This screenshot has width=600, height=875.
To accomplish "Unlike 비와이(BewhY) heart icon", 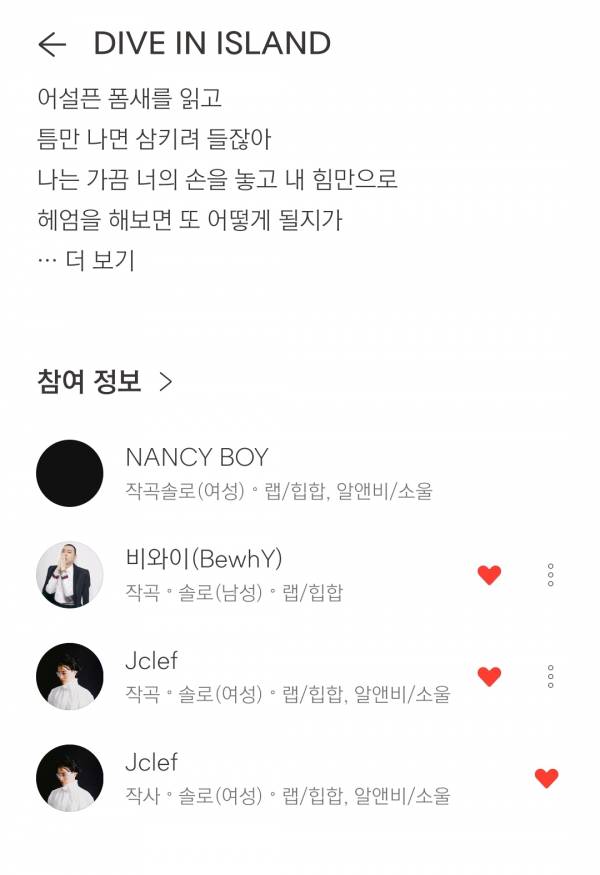I will 489,575.
